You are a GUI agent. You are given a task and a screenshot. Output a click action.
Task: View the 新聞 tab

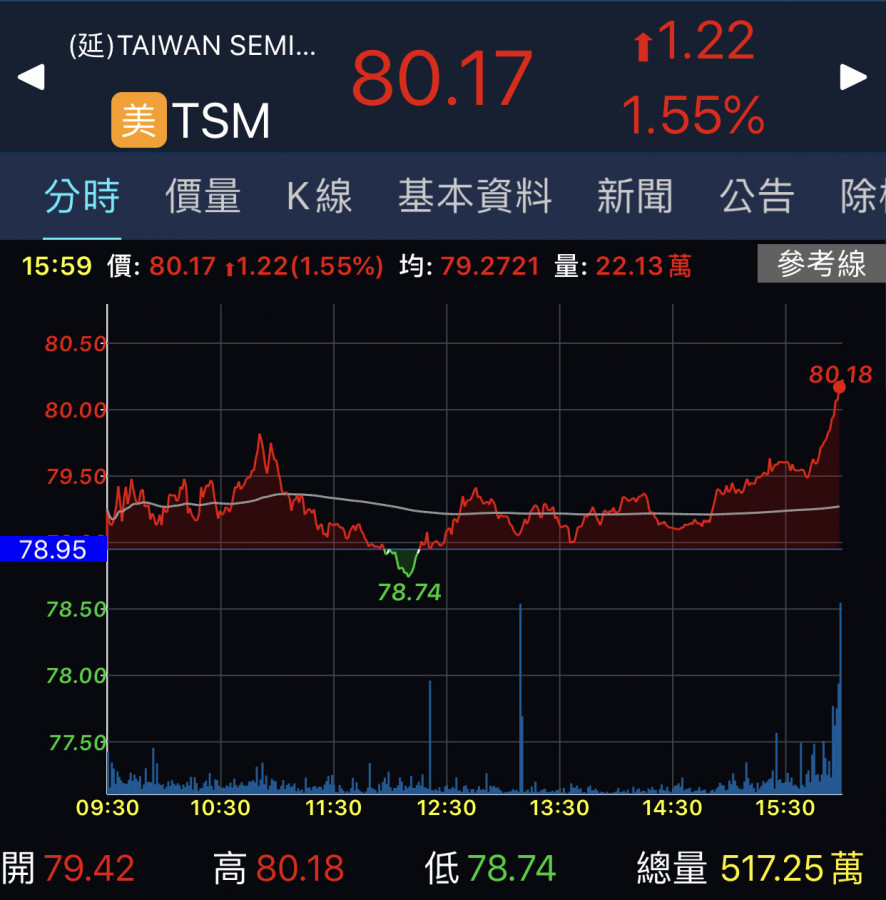[635, 197]
